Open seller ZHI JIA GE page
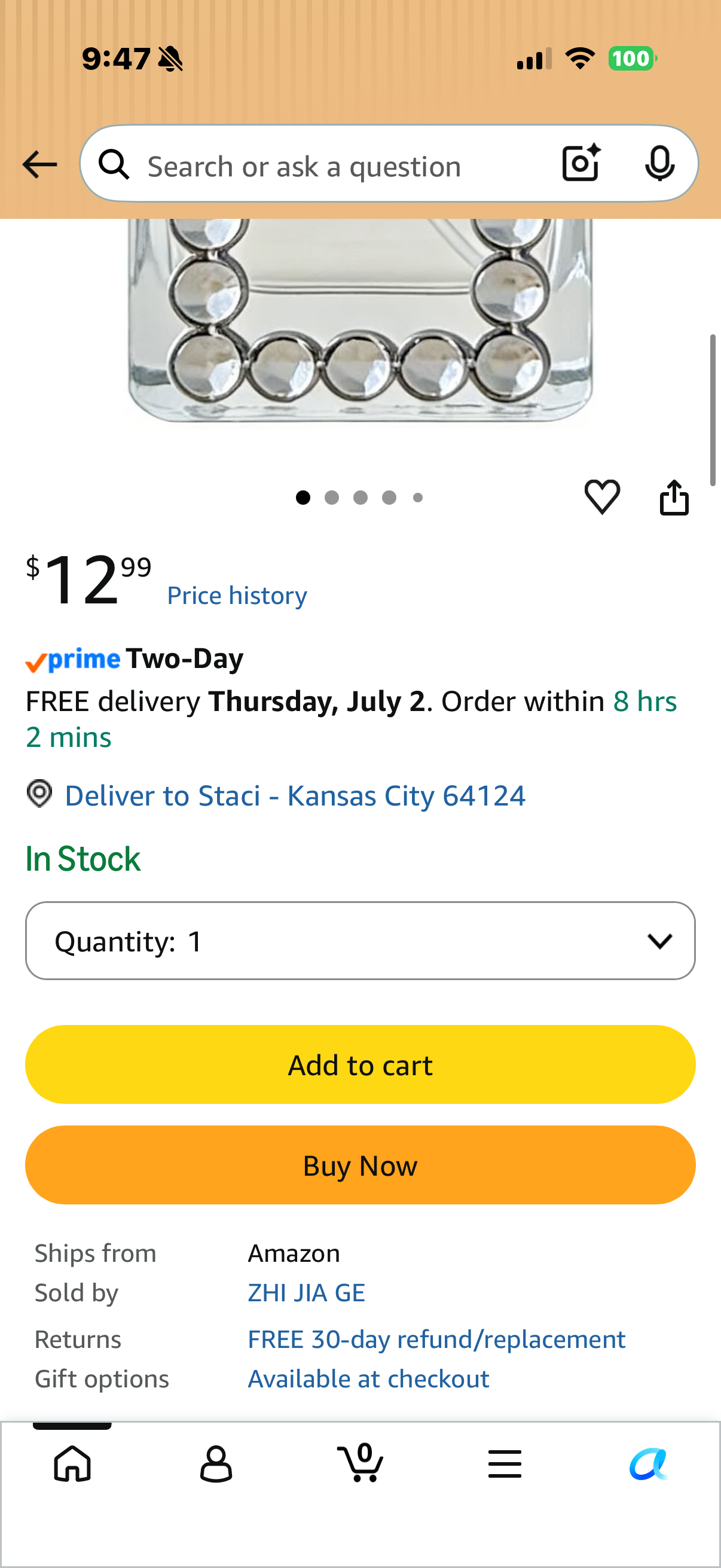This screenshot has height=1568, width=721. click(x=306, y=1292)
